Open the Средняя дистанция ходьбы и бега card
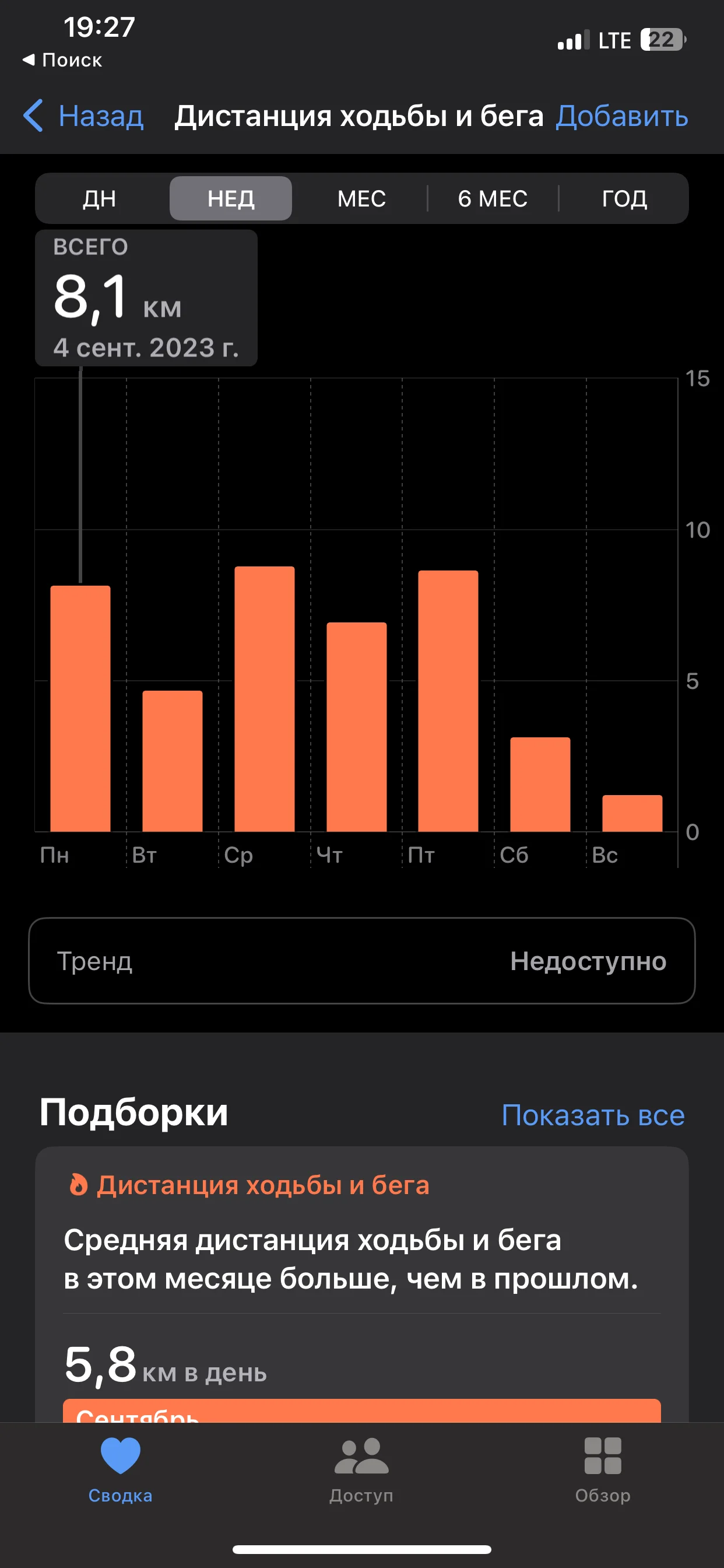This screenshot has height=1568, width=724. 361,1260
